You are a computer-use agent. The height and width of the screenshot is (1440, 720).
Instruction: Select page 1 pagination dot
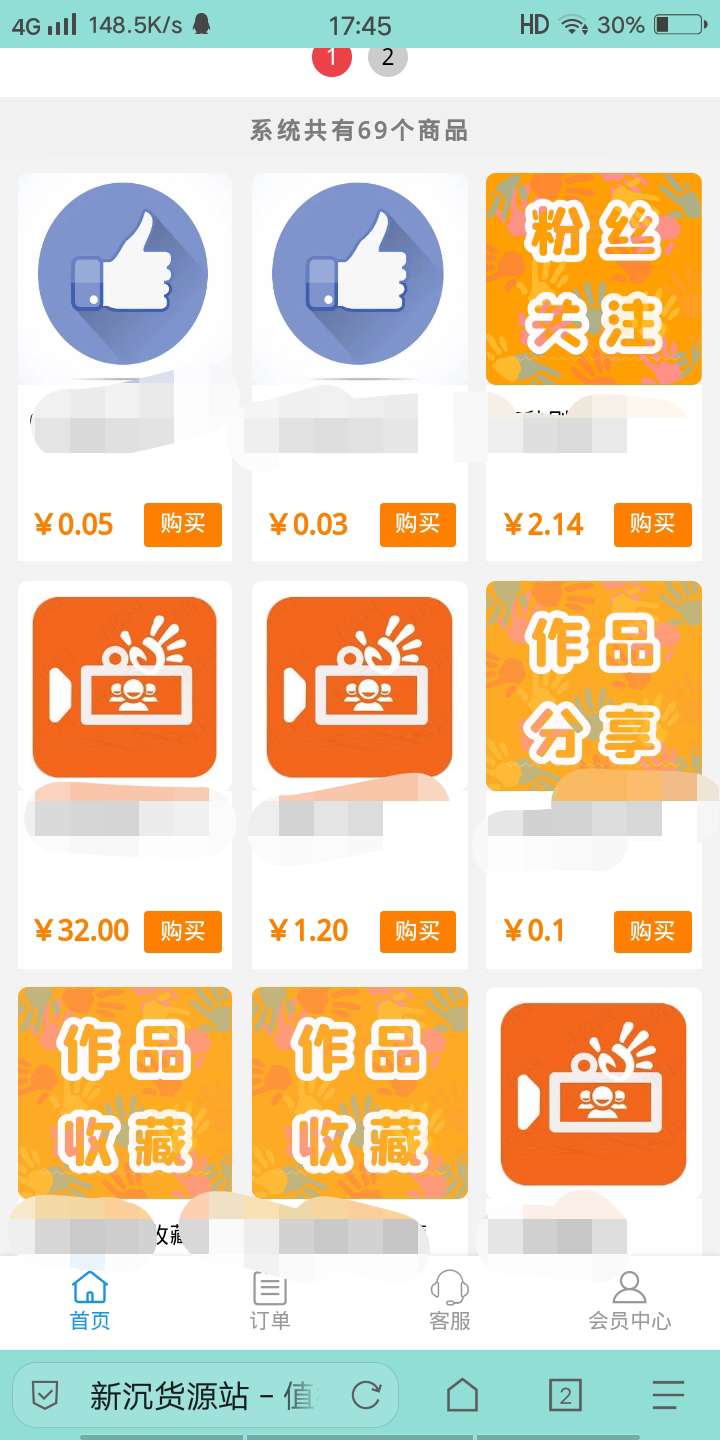pyautogui.click(x=333, y=58)
